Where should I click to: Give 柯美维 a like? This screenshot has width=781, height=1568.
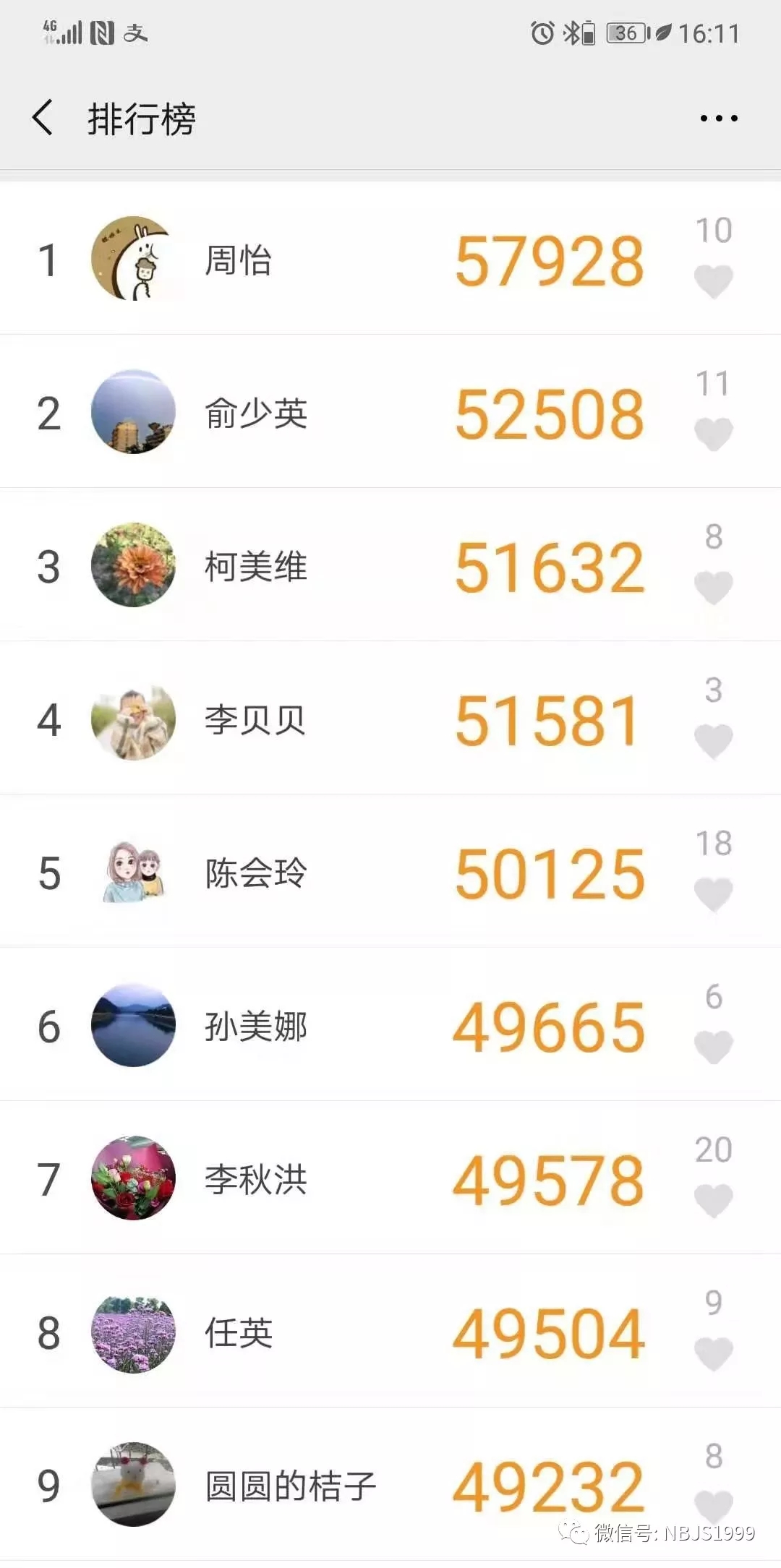(713, 588)
